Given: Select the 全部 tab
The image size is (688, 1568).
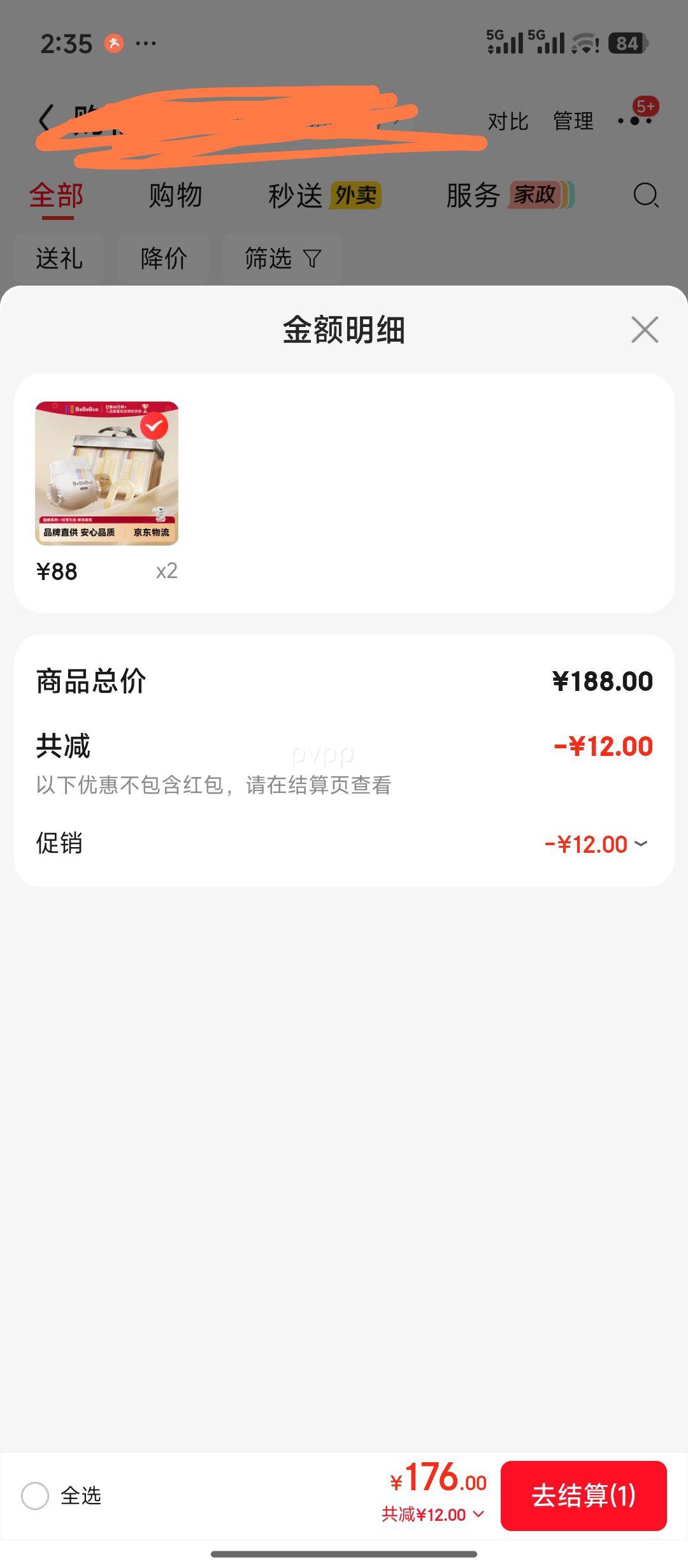Looking at the screenshot, I should coord(56,195).
